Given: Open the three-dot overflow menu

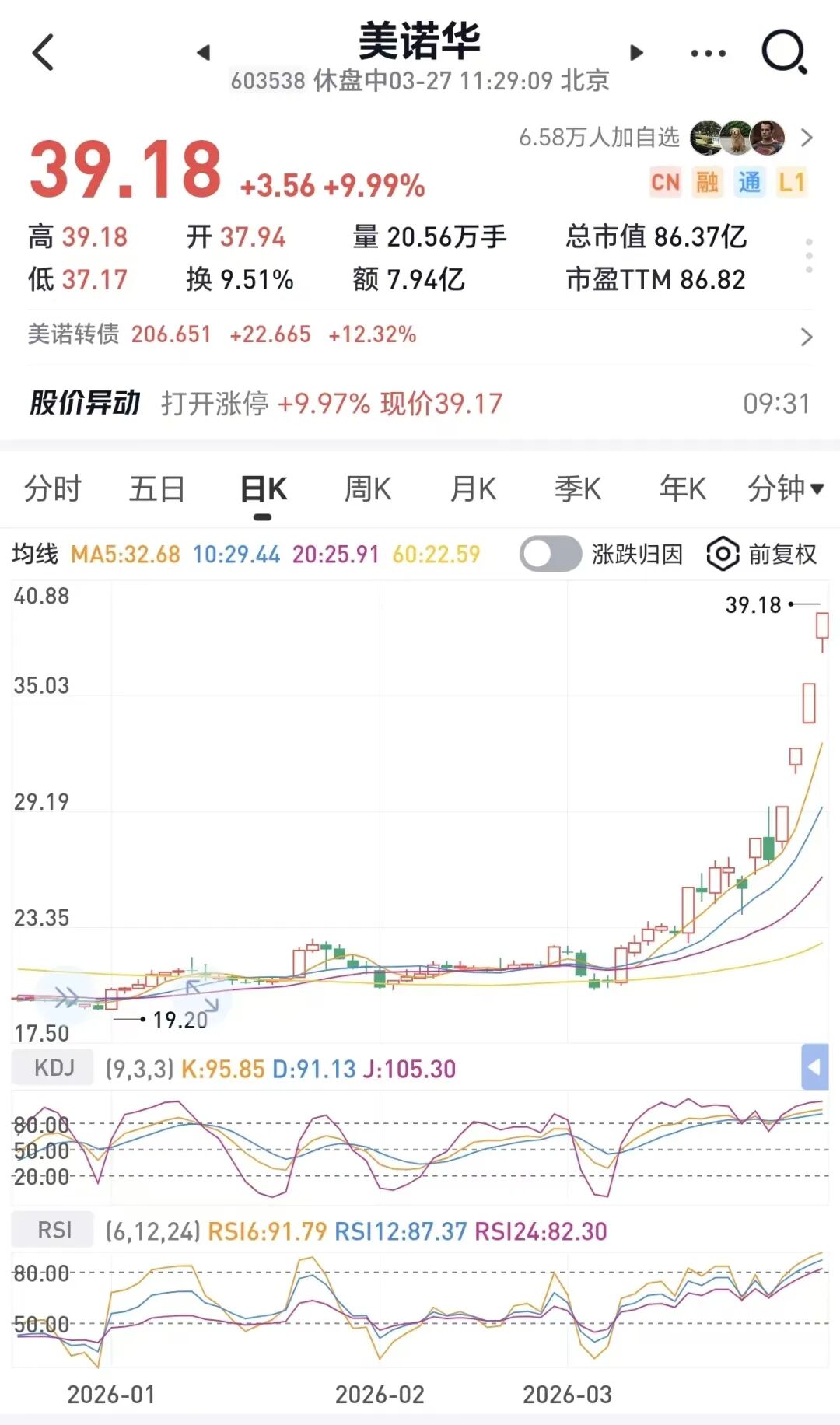Looking at the screenshot, I should click(708, 53).
